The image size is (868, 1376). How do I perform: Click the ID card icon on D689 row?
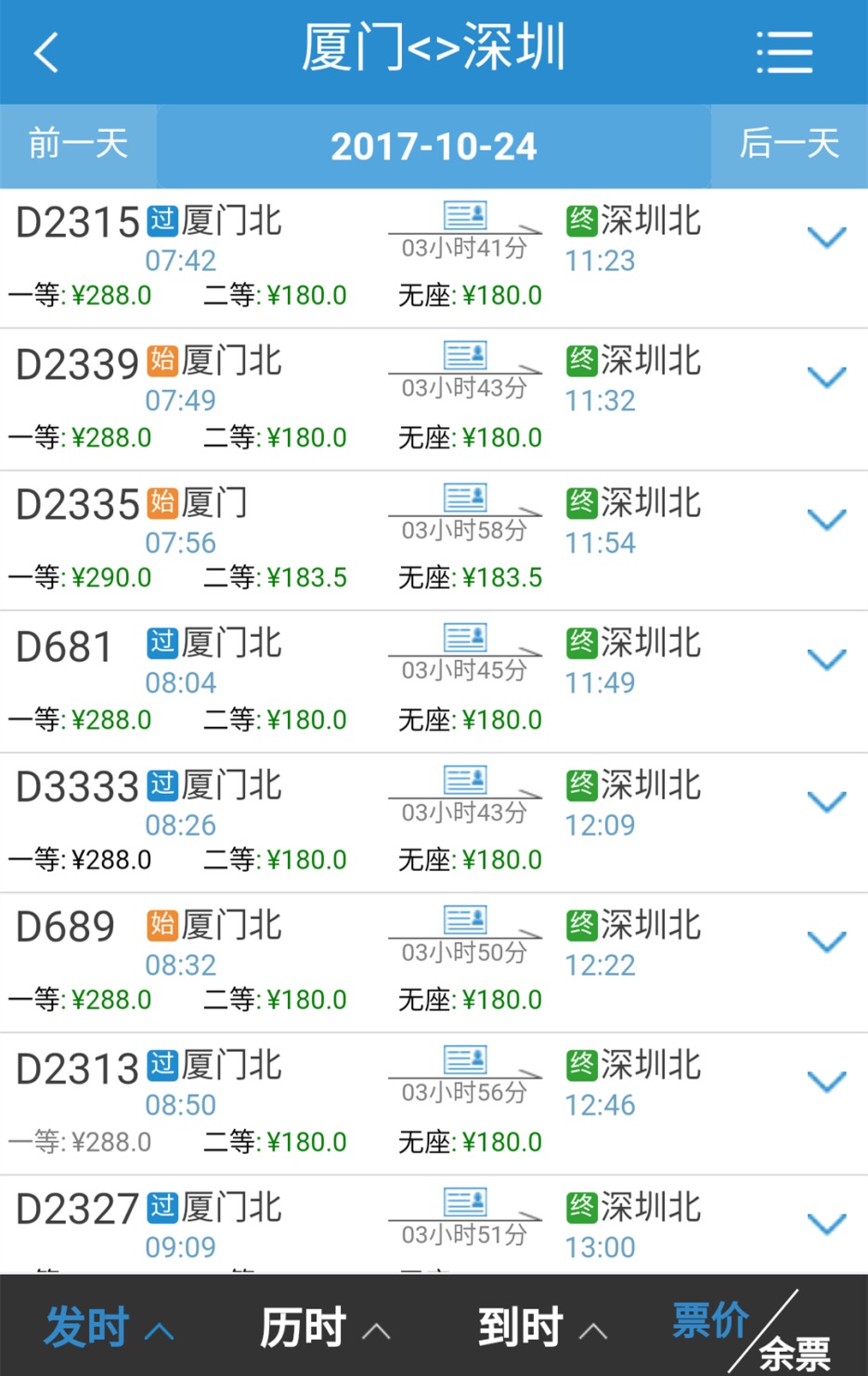coord(464,919)
